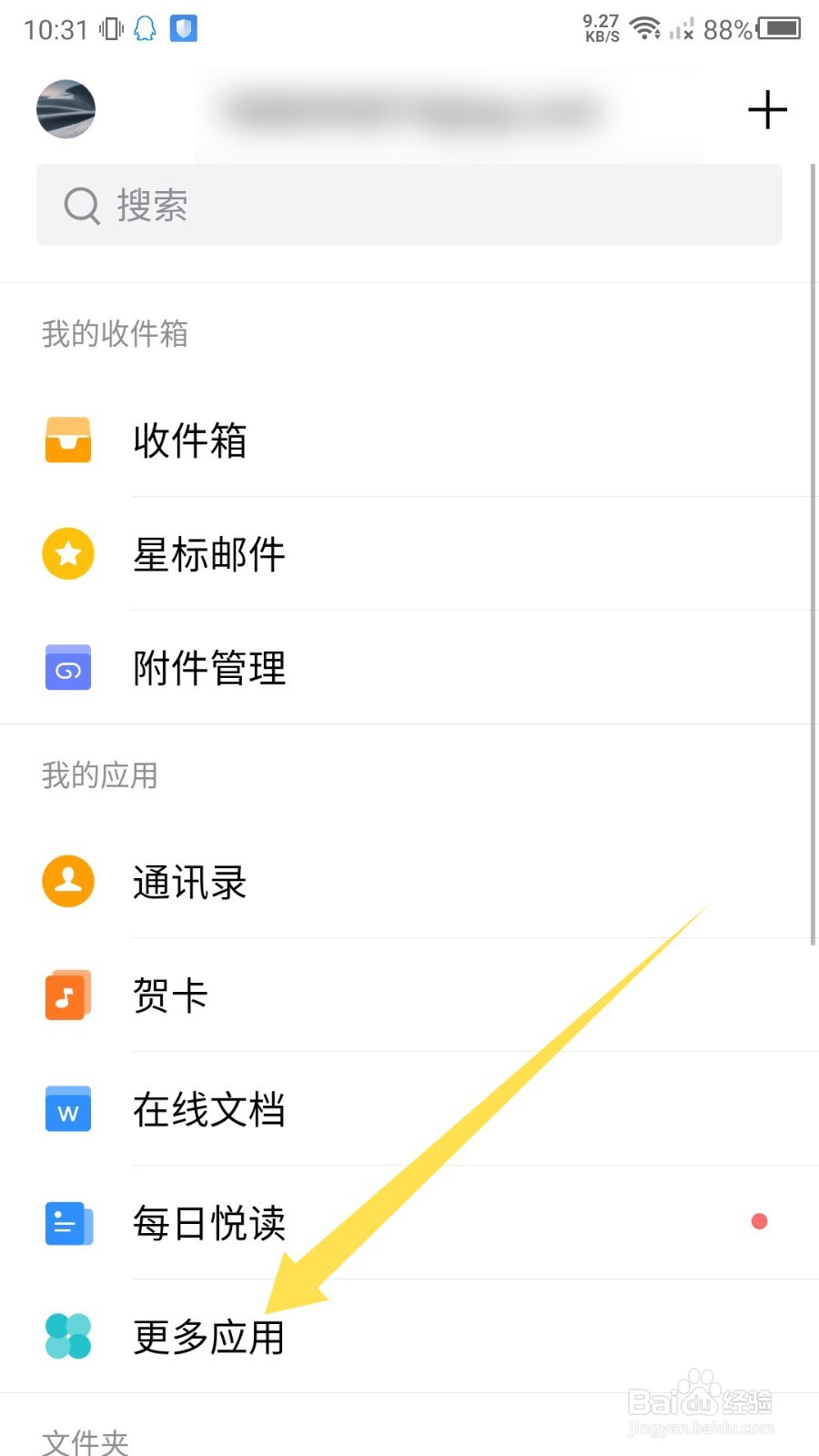Viewport: 819px width, 1456px height.
Task: Open the 贺卡 greeting card icon
Action: pyautogui.click(x=67, y=995)
